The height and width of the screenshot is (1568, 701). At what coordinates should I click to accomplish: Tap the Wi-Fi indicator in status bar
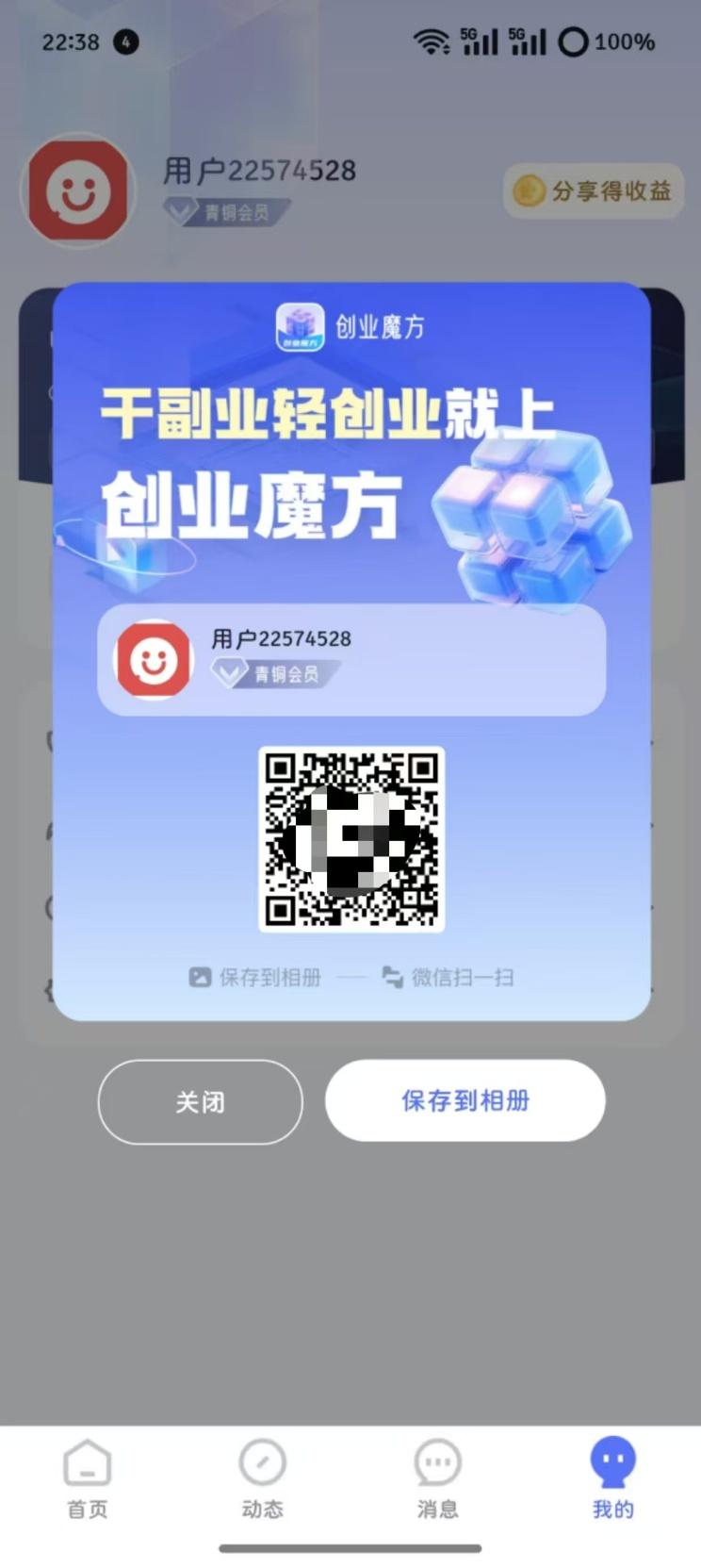(432, 41)
